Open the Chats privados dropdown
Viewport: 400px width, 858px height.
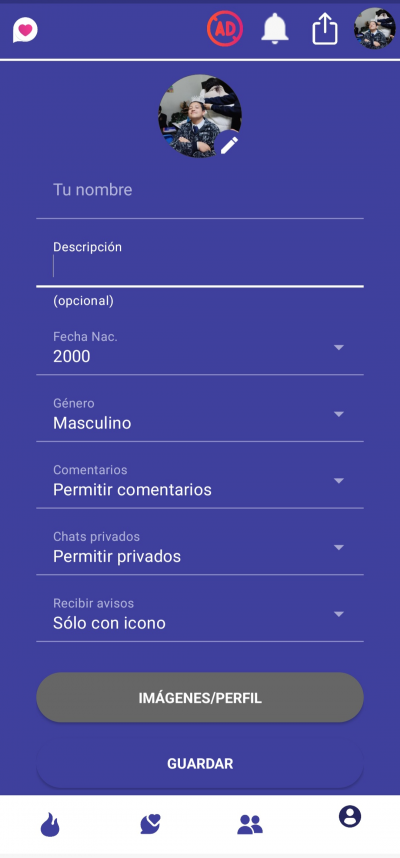coord(200,548)
